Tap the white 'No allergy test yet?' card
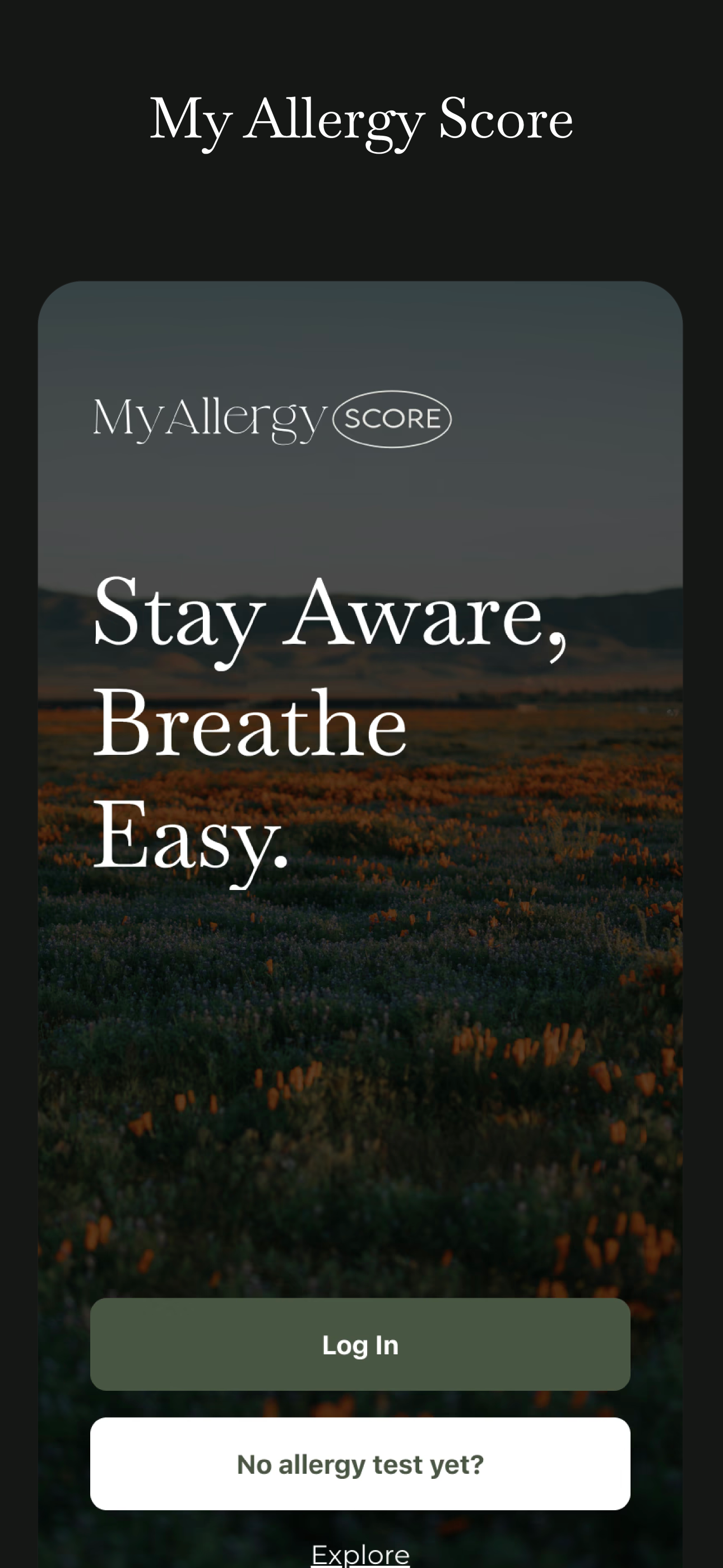The height and width of the screenshot is (1568, 723). tap(361, 1464)
